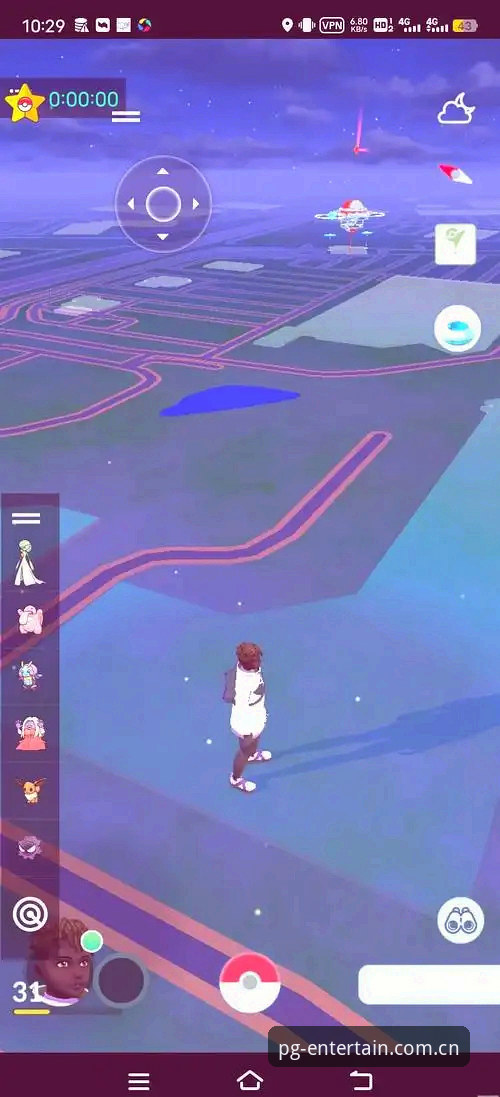Viewport: 500px width, 1097px height.
Task: Open the nearby binoculars button
Action: tap(460, 921)
